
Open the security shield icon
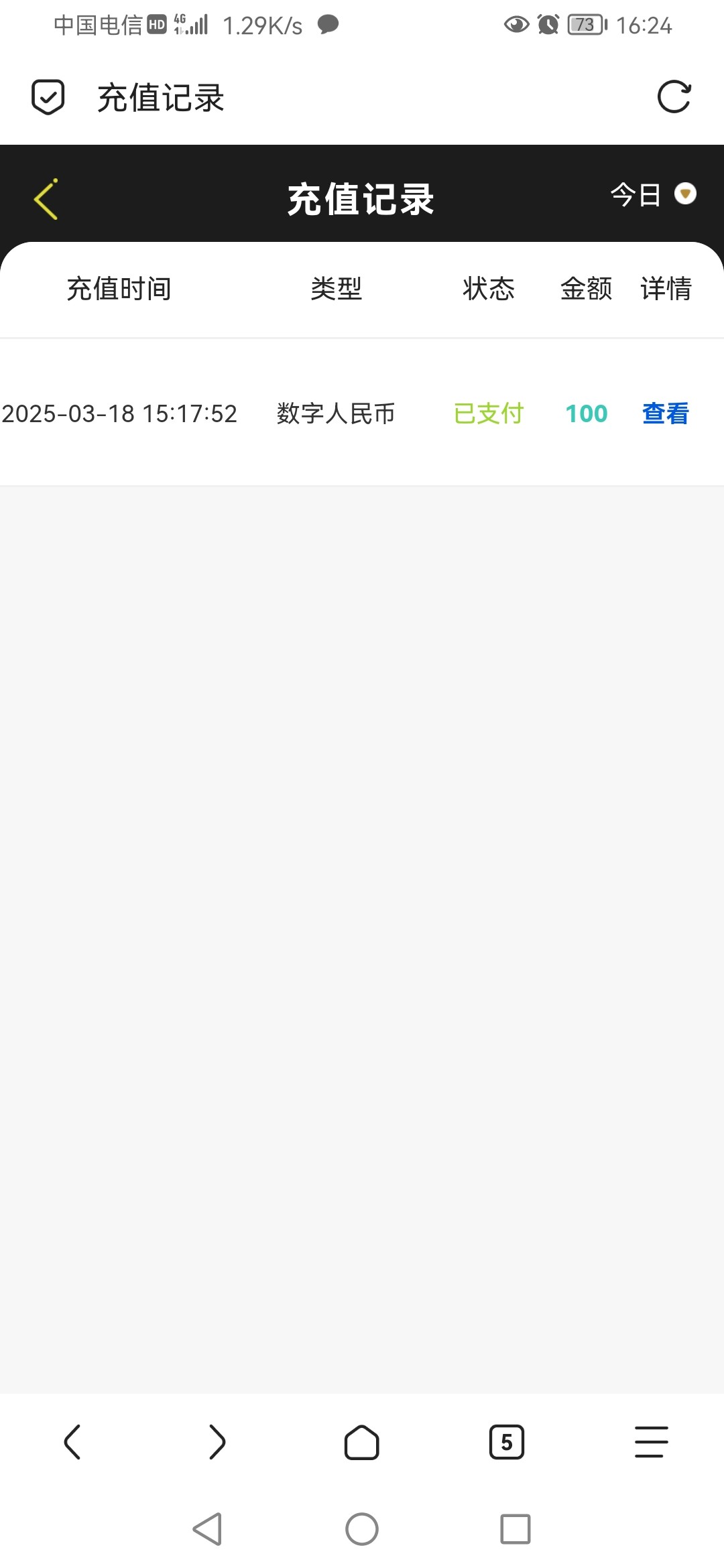[x=48, y=97]
